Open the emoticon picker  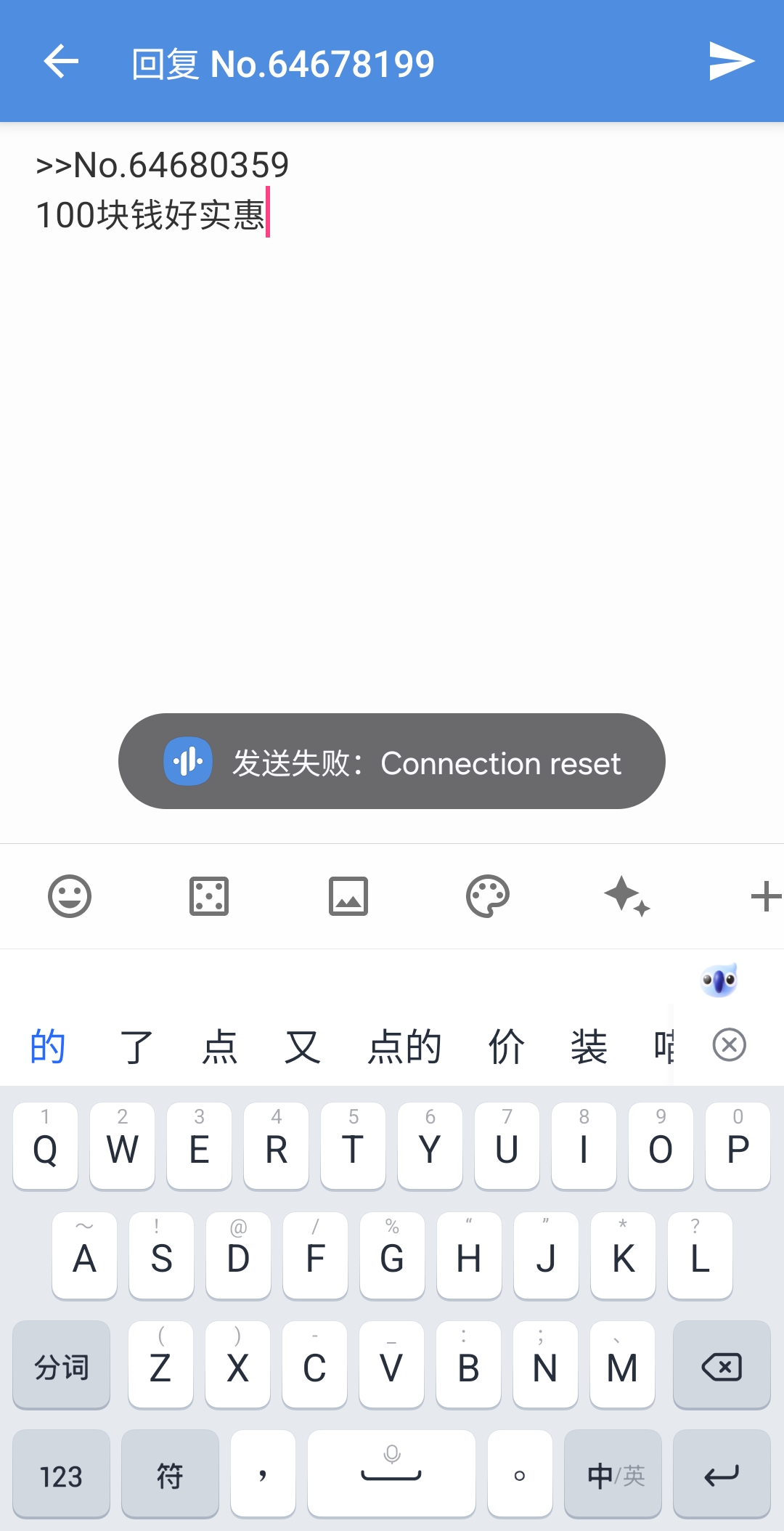[70, 896]
